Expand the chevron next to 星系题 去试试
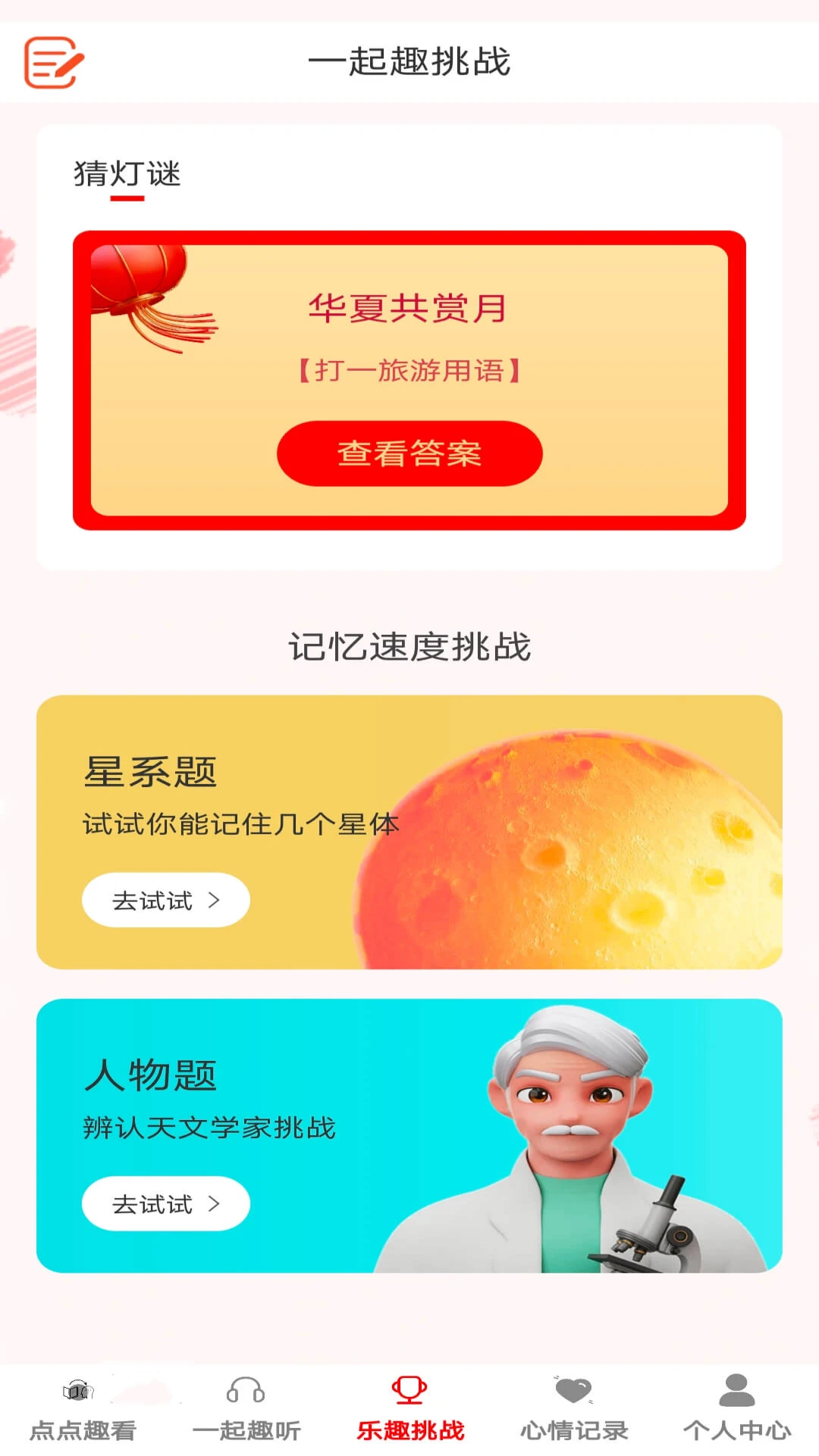 click(x=215, y=899)
